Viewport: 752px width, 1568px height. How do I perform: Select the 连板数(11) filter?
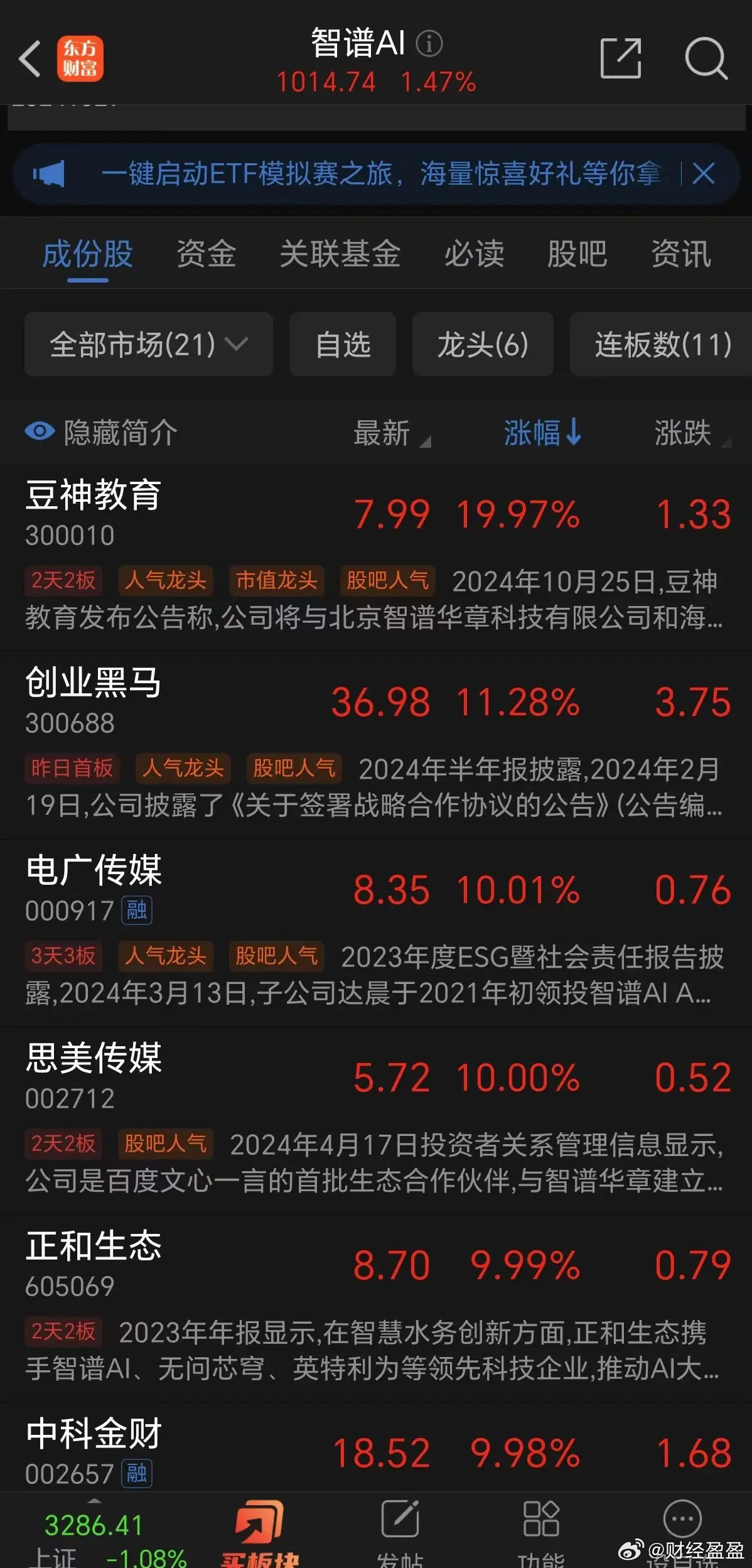[661, 344]
